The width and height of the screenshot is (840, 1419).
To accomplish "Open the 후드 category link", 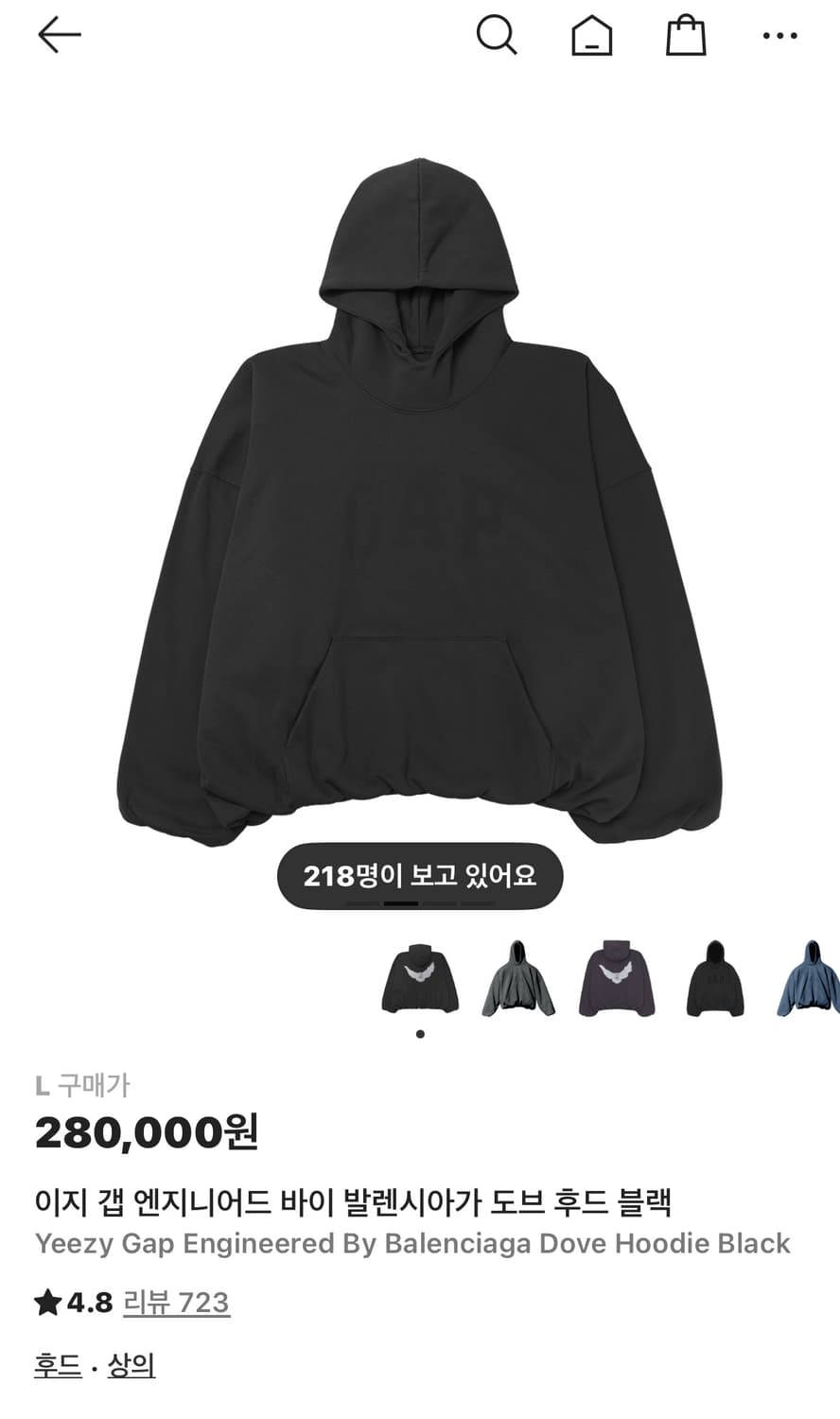I will pos(56,1365).
